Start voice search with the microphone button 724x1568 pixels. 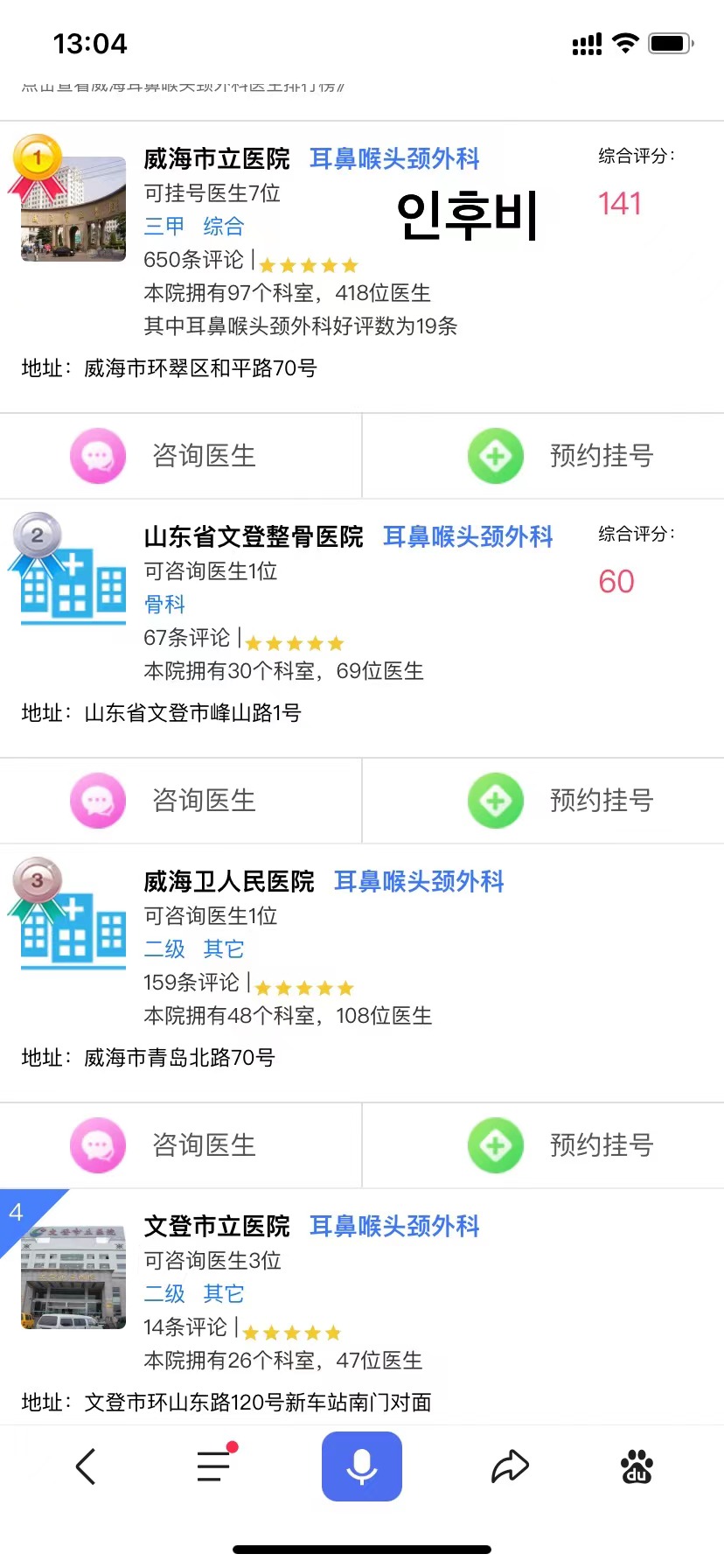tap(362, 1466)
